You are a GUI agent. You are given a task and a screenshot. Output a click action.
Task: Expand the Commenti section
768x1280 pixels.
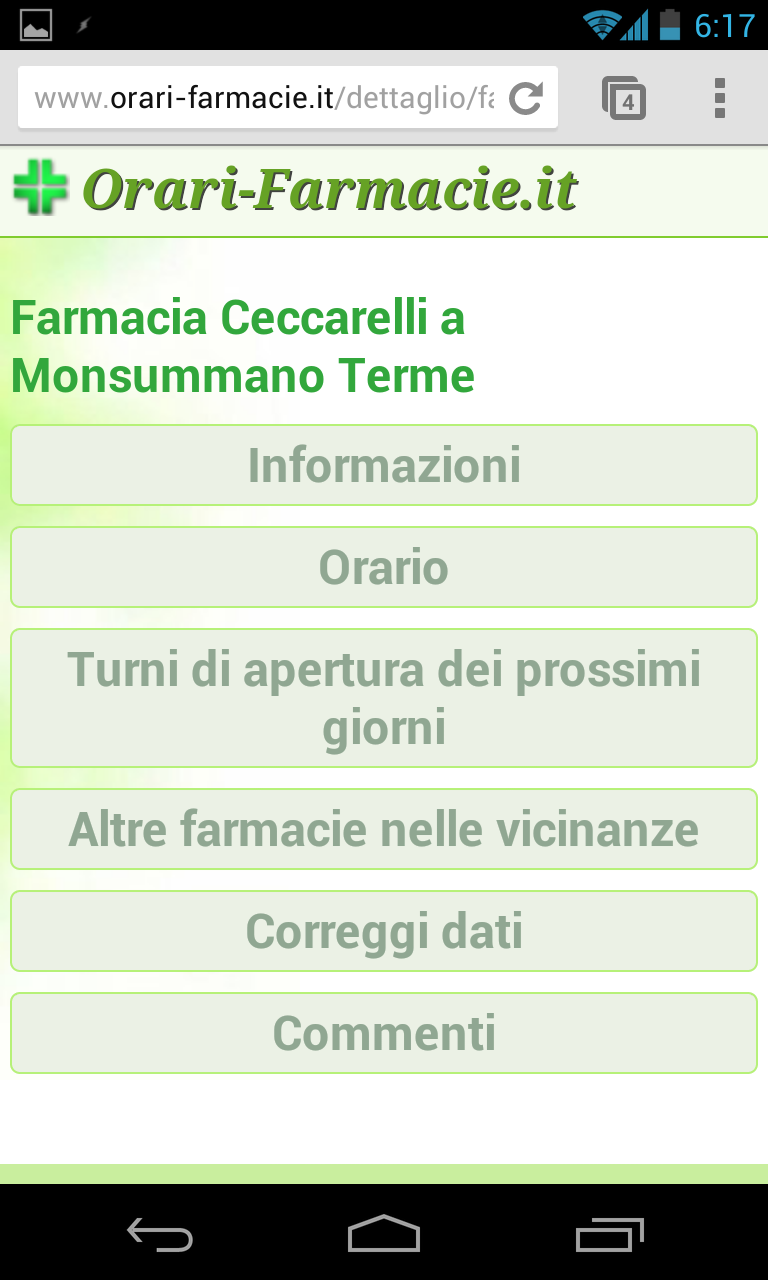(x=384, y=1033)
